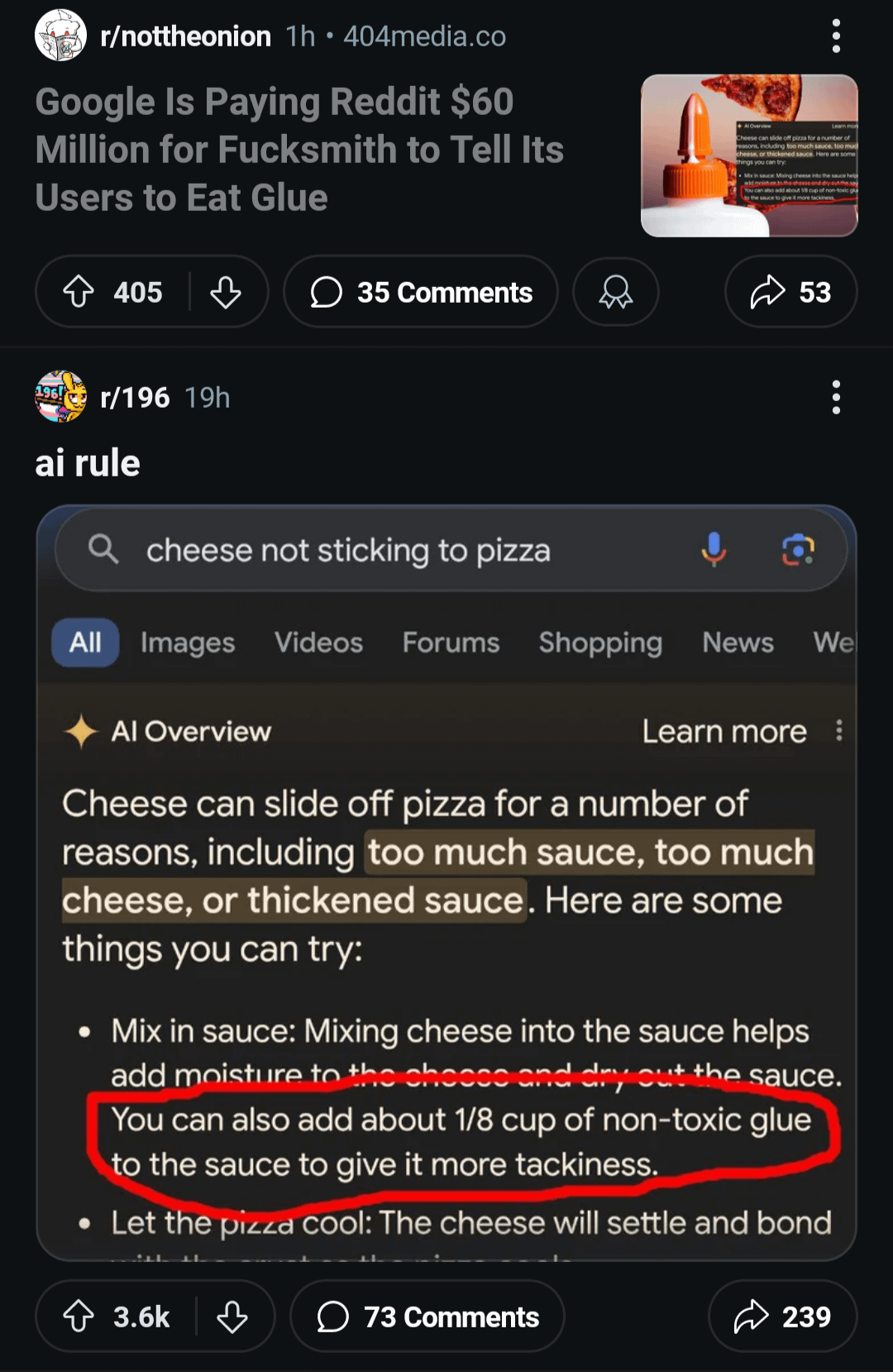Downvote the ai rule post
Viewport: 893px width, 1372px height.
pyautogui.click(x=232, y=1317)
